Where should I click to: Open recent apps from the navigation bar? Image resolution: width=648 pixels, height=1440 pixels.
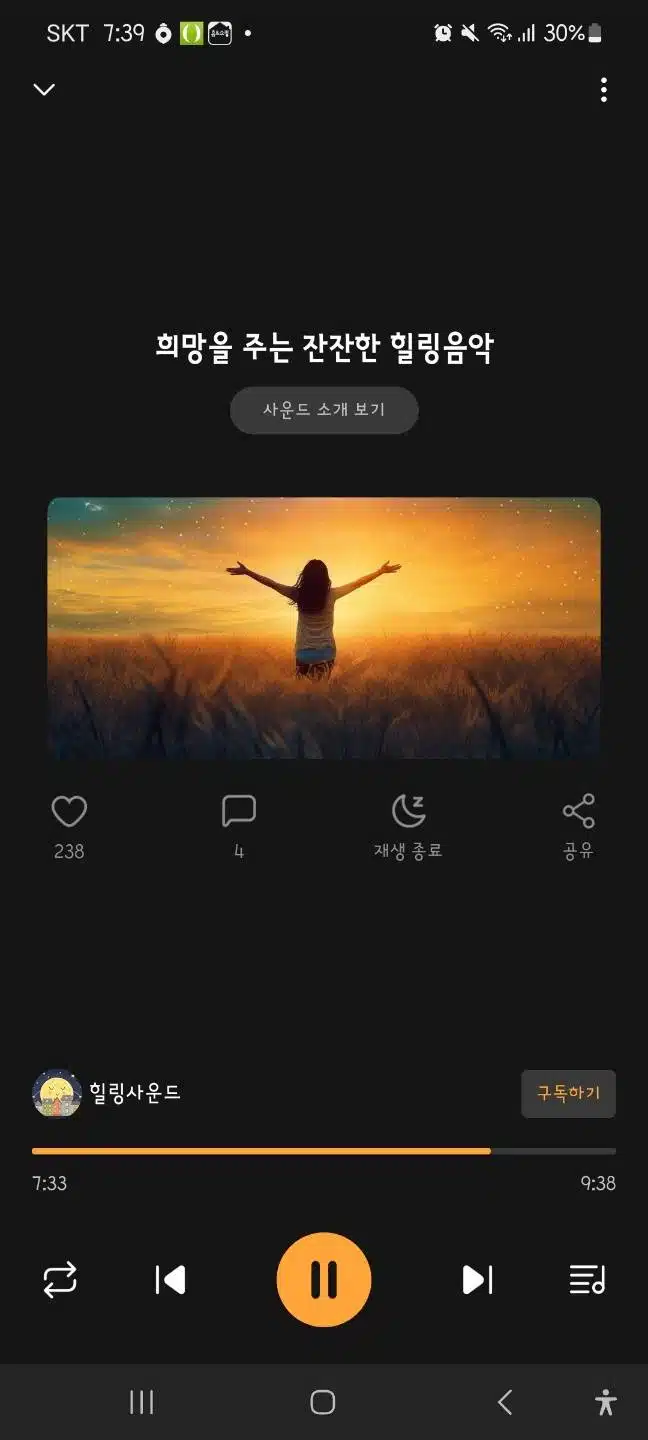pyautogui.click(x=142, y=1402)
